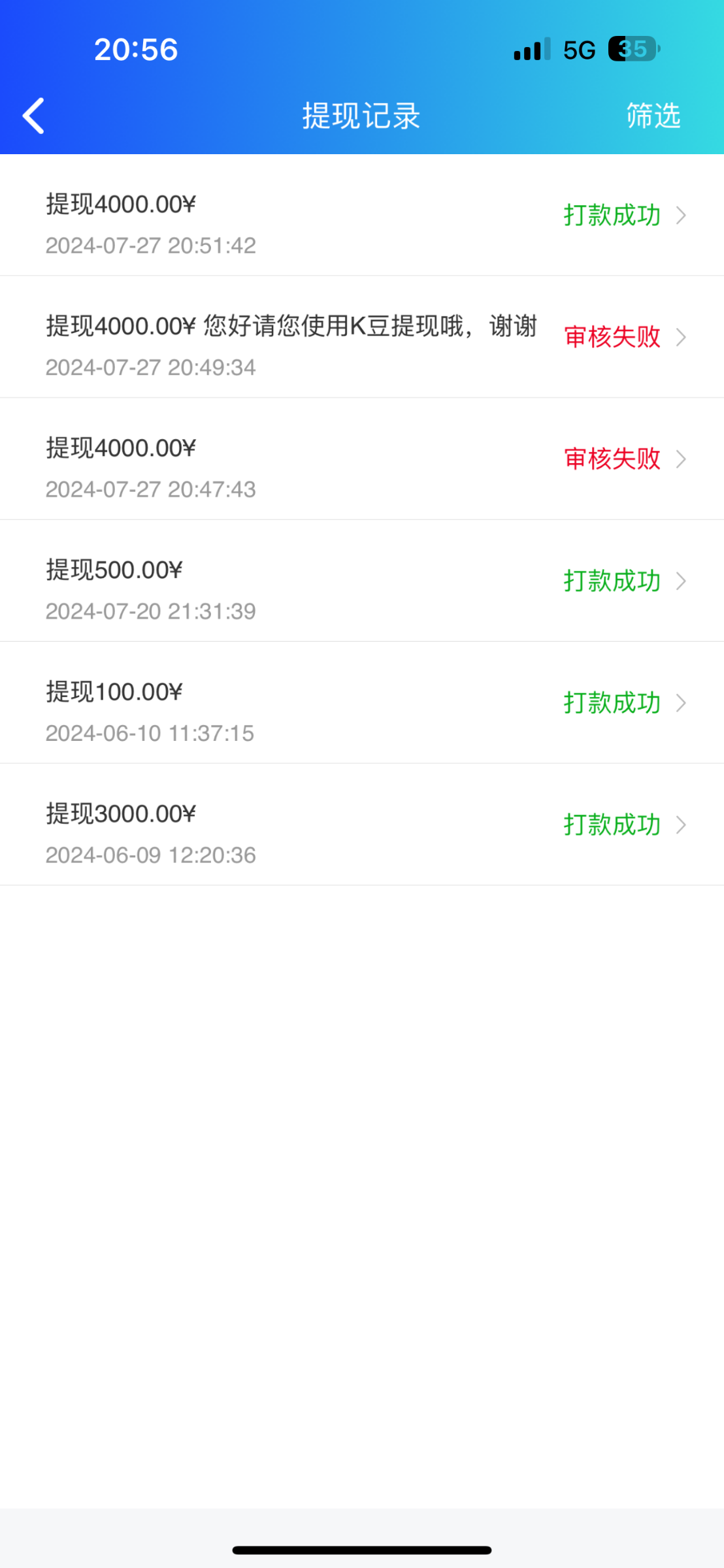This screenshot has height=1568, width=724.
Task: Open the 筛选 filter option
Action: click(x=653, y=116)
